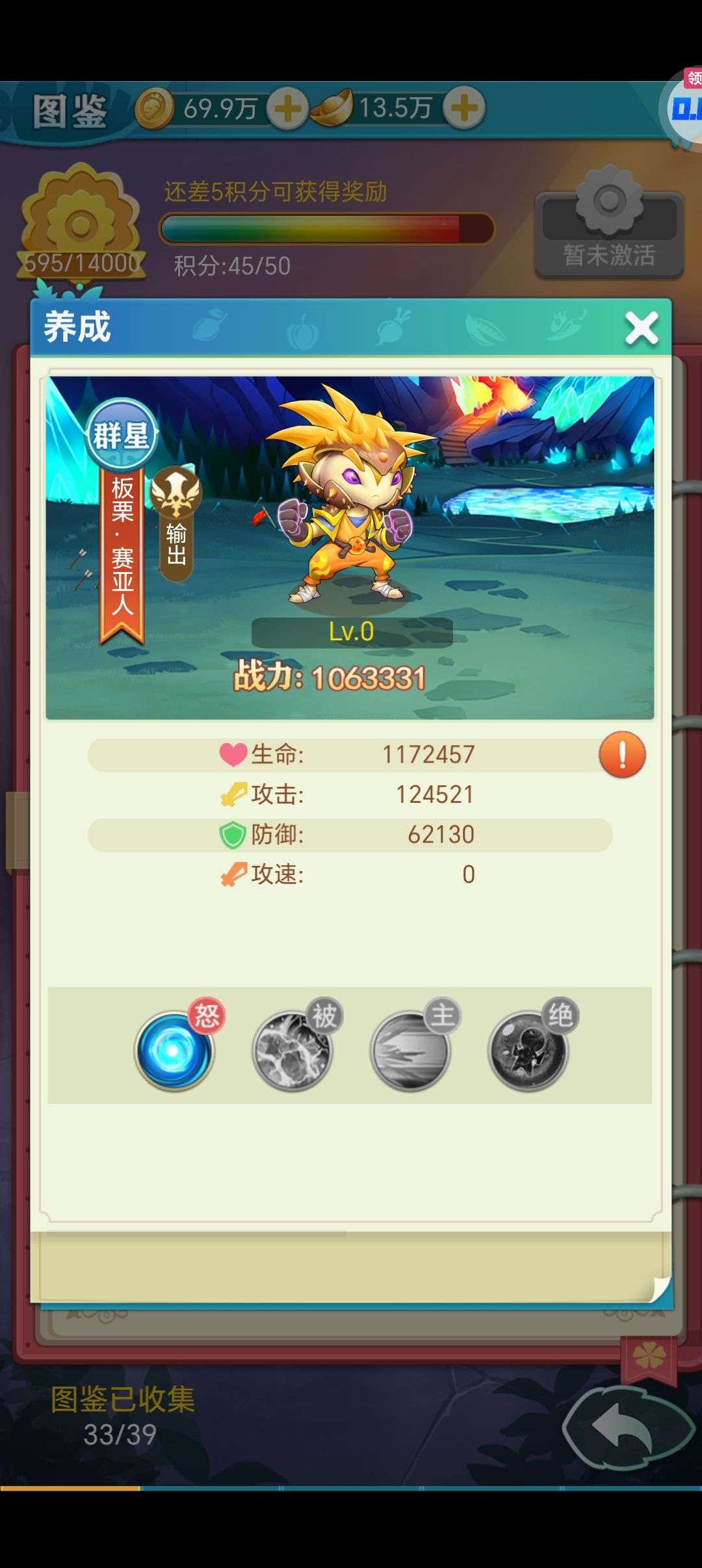
Task: Go back with the return arrow
Action: point(627,1430)
